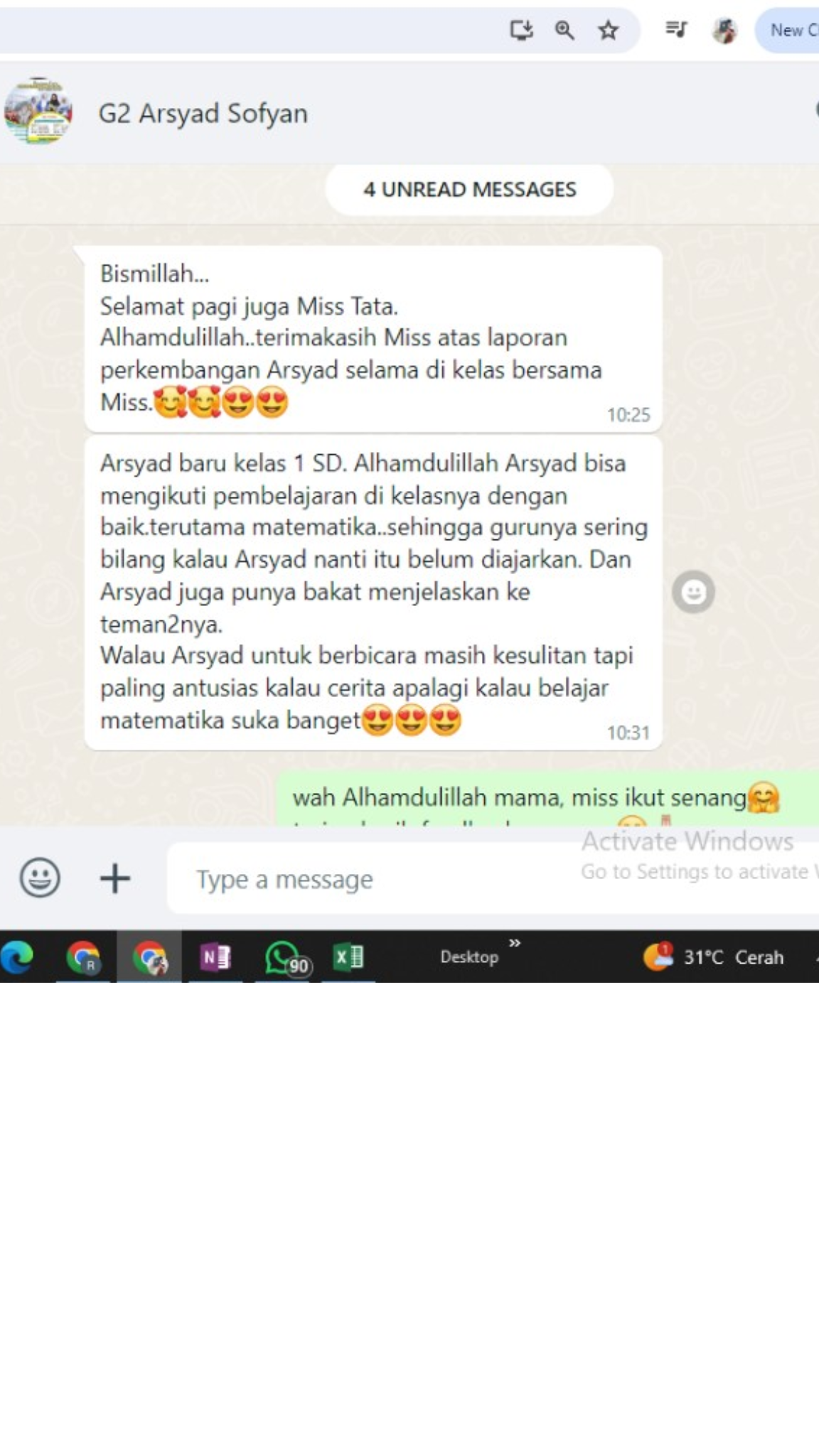Expand the Desktop toolbar chevron

point(515,943)
